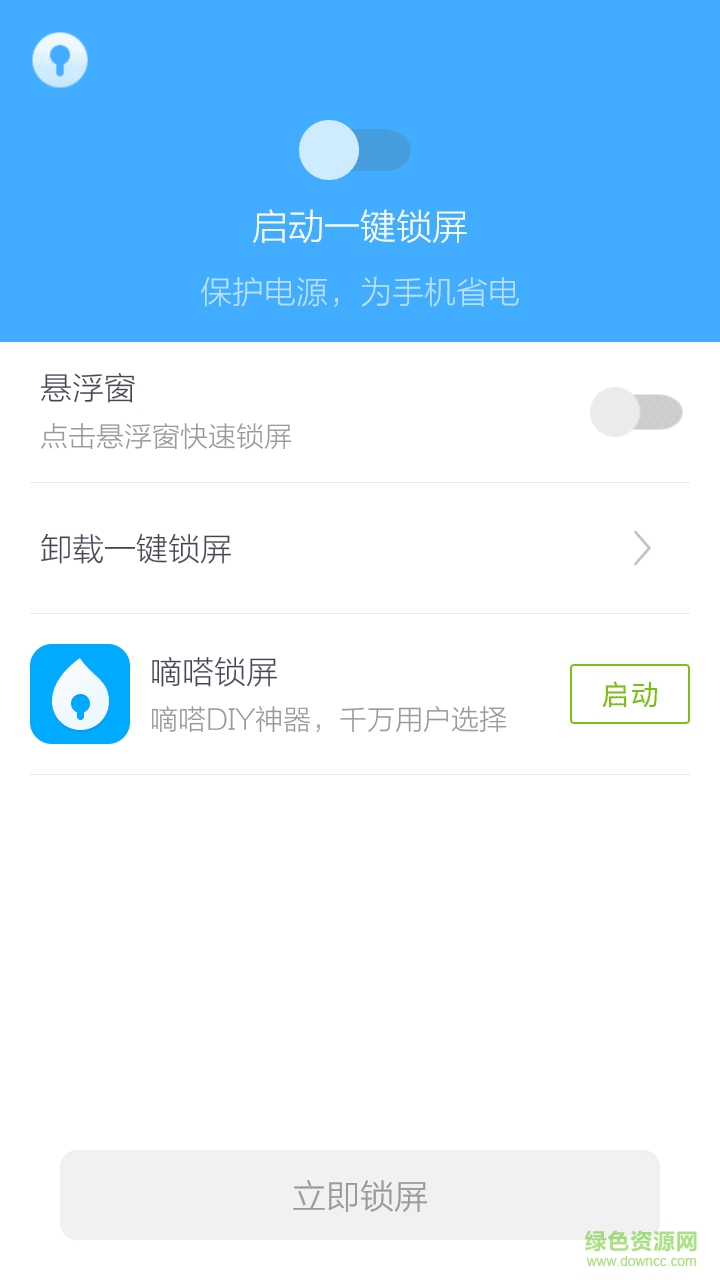Tap the circular lock badge above the header
Screen dimensions: 720x1280
[x=60, y=60]
